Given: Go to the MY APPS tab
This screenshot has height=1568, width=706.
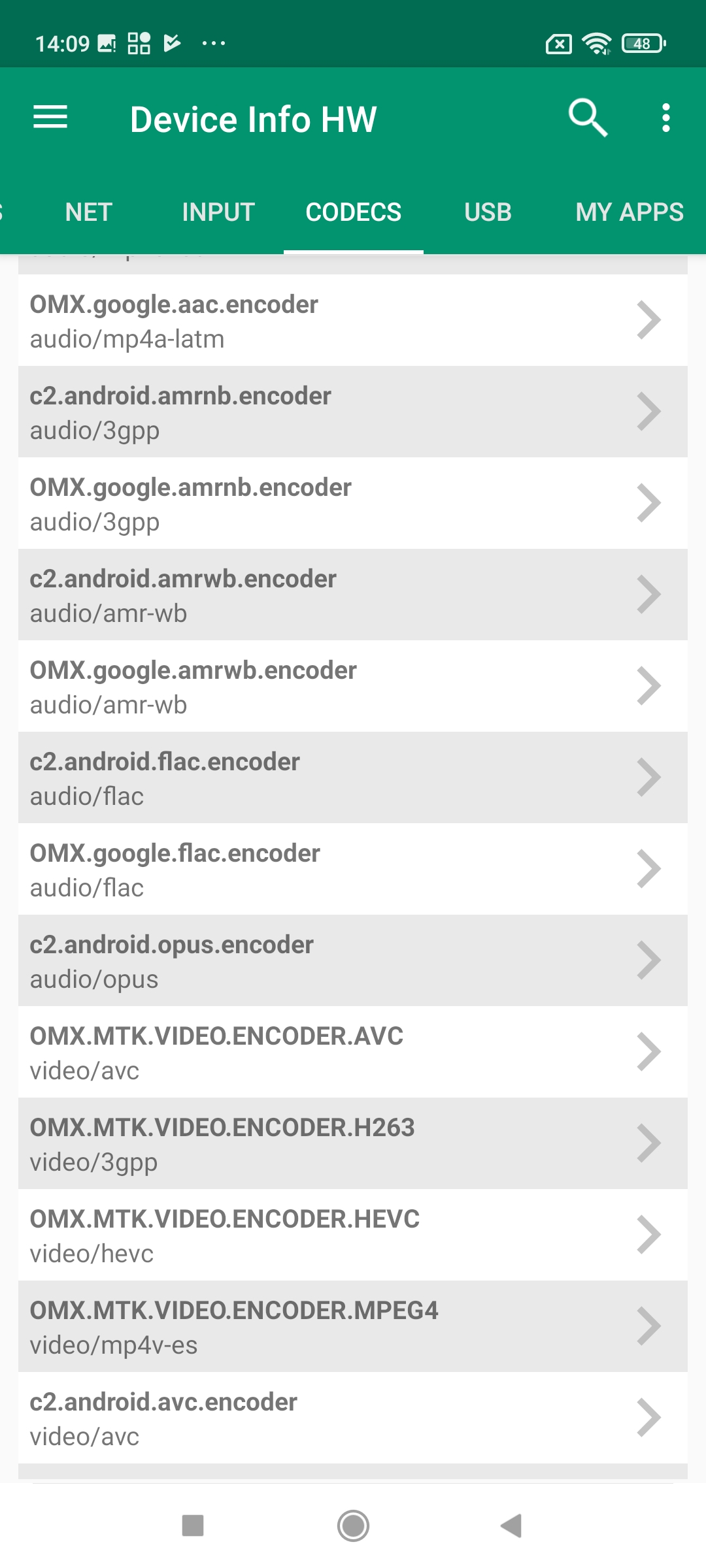Looking at the screenshot, I should click(x=629, y=212).
